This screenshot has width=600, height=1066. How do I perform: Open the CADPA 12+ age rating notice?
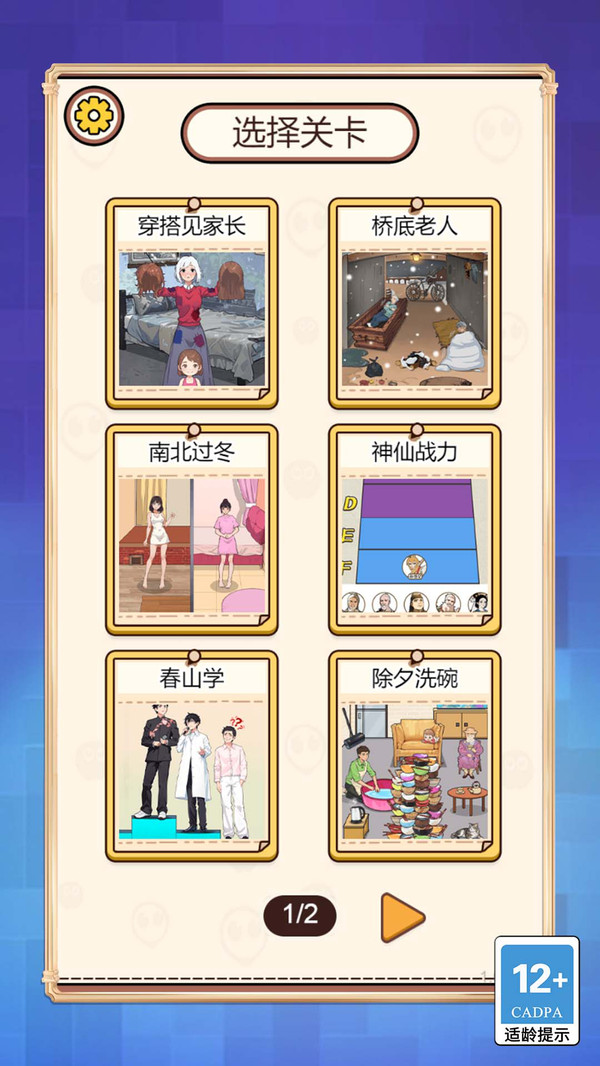pyautogui.click(x=537, y=991)
